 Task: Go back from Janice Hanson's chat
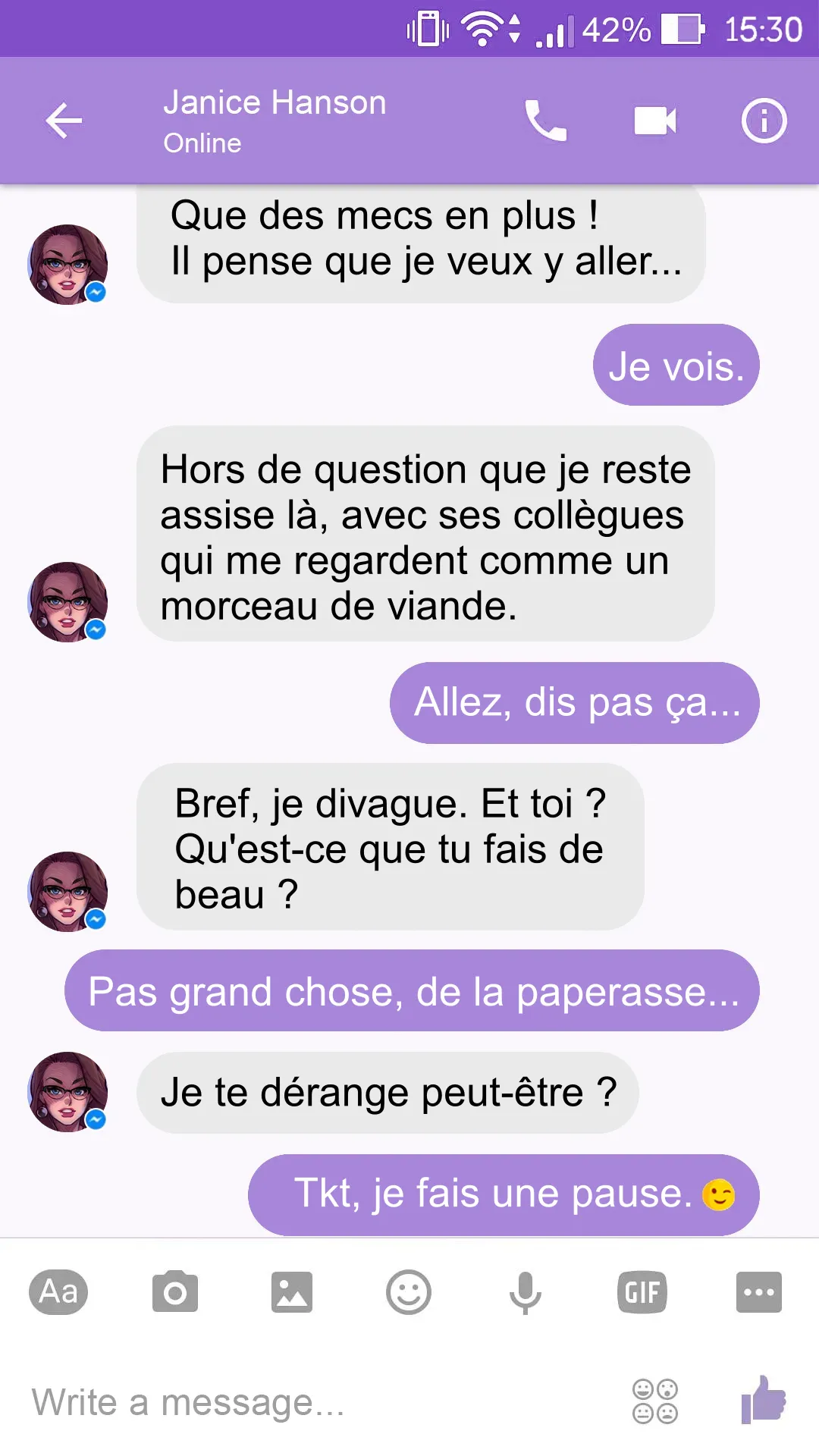(64, 121)
